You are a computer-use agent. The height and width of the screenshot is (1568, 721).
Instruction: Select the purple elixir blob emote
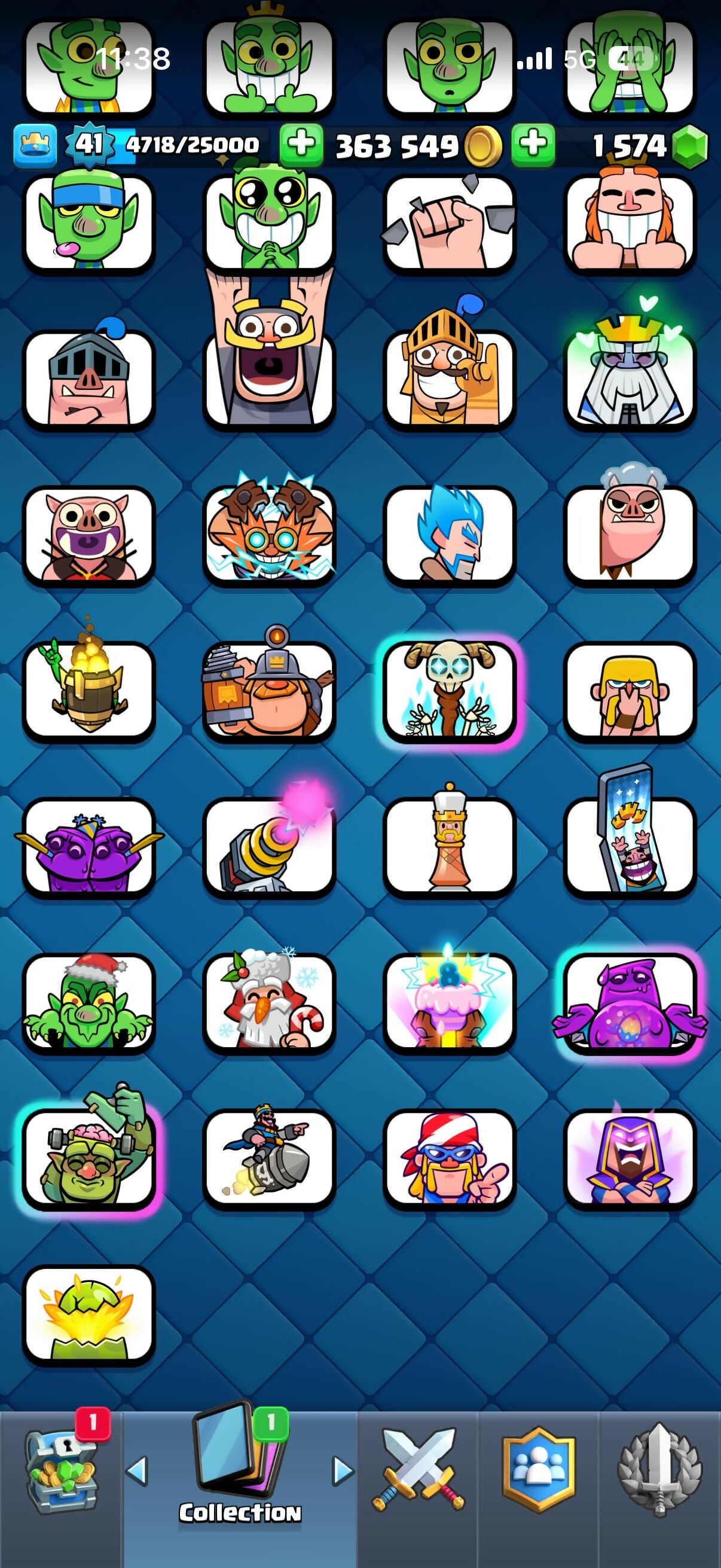click(630, 1002)
